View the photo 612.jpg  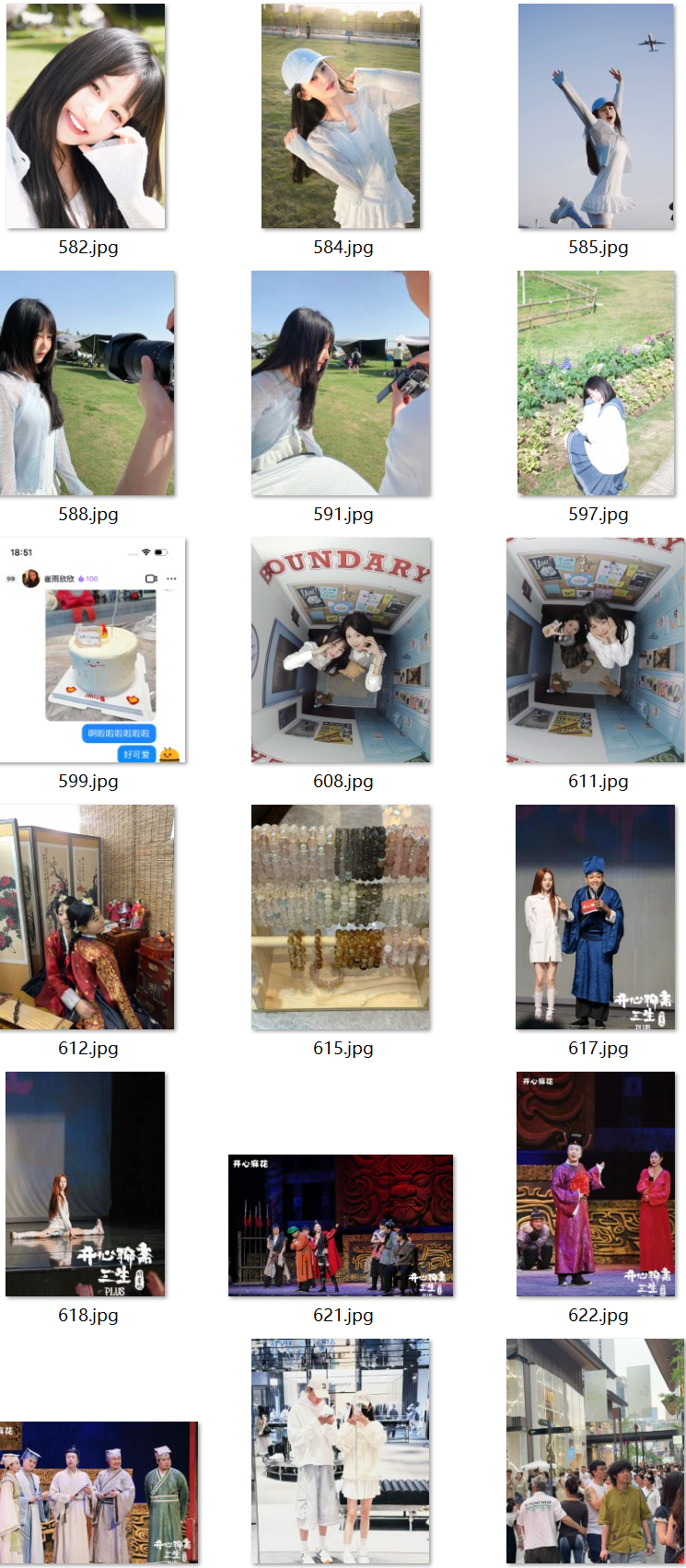[x=87, y=917]
